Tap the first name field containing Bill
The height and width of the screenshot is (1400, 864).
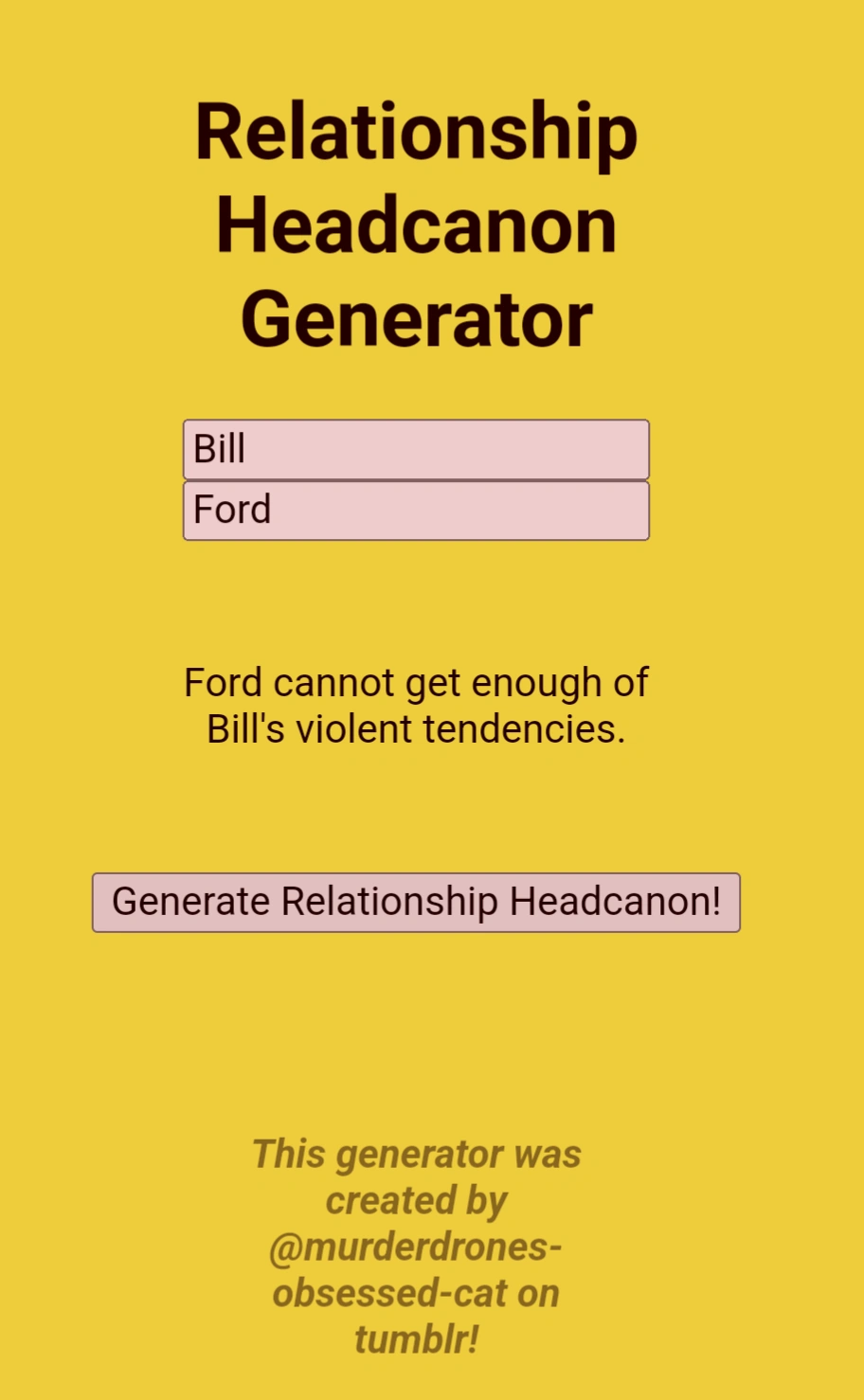pyautogui.click(x=416, y=449)
